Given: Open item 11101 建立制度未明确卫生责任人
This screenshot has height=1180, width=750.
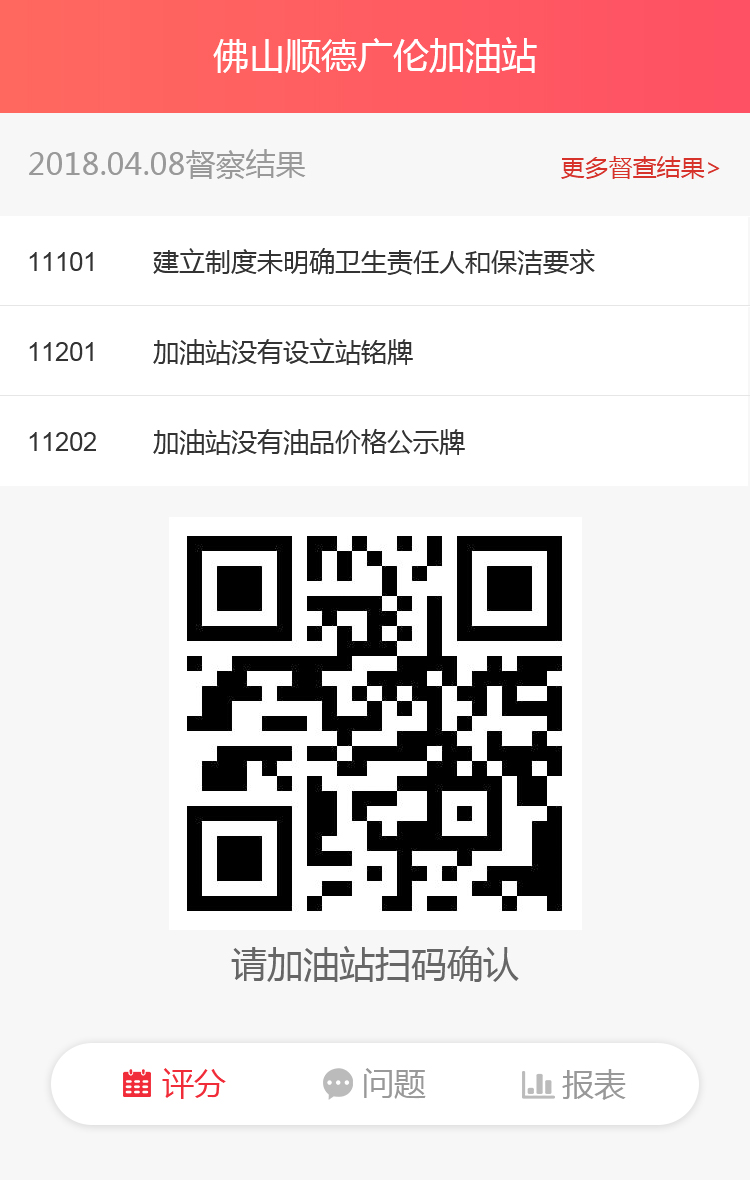Looking at the screenshot, I should pos(373,262).
